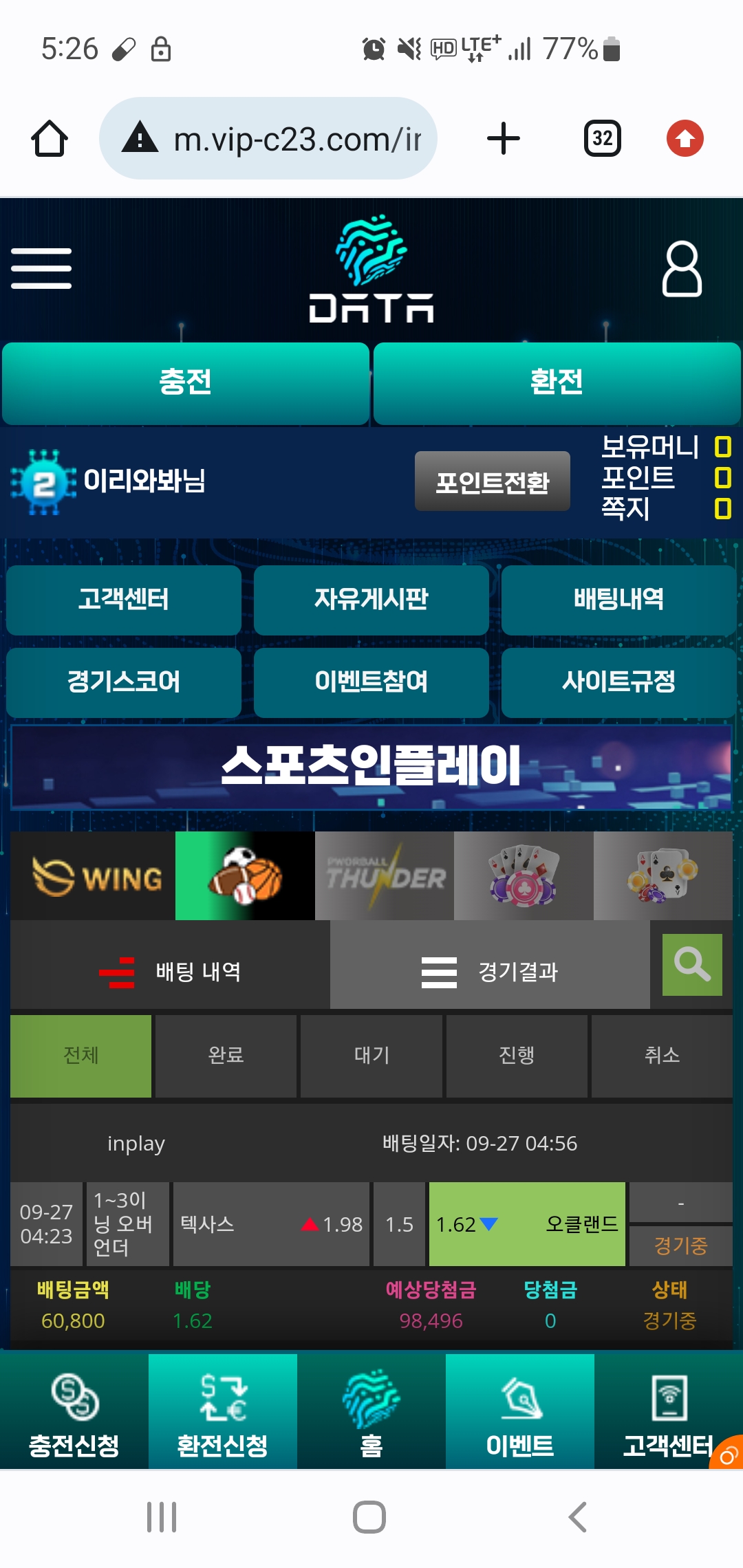Open 이벤트참여
The height and width of the screenshot is (1568, 743).
point(371,682)
